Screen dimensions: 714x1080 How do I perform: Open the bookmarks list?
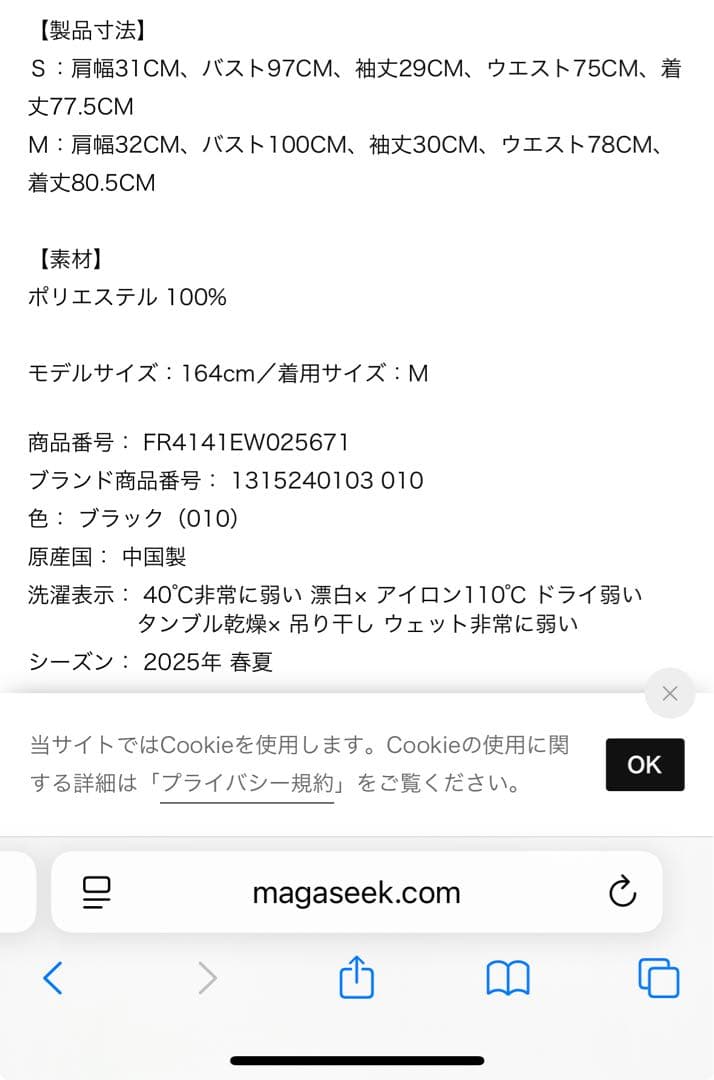(508, 977)
